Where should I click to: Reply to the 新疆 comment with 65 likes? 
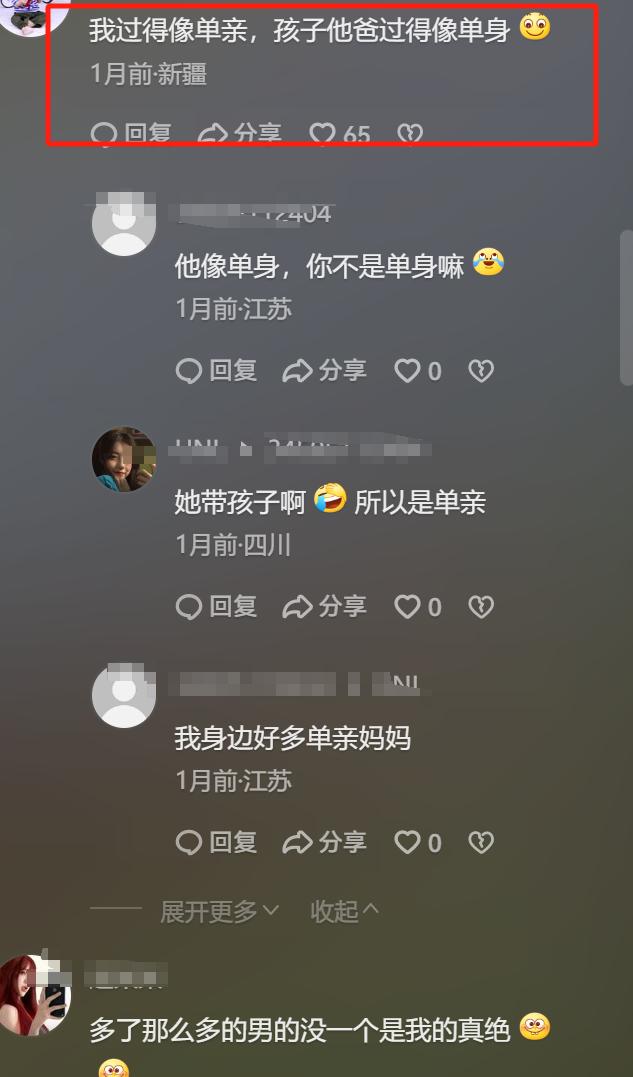(131, 134)
